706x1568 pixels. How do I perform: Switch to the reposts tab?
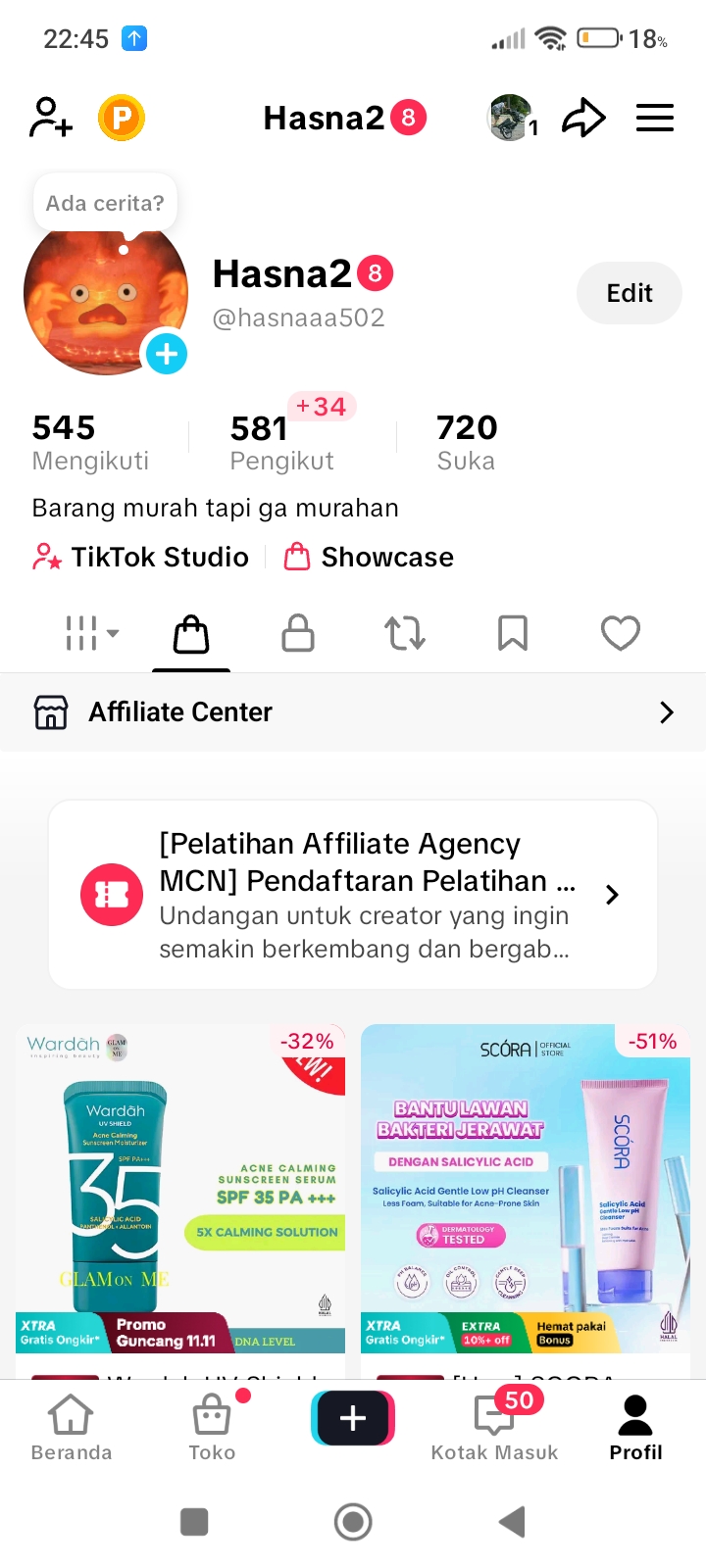tap(405, 633)
